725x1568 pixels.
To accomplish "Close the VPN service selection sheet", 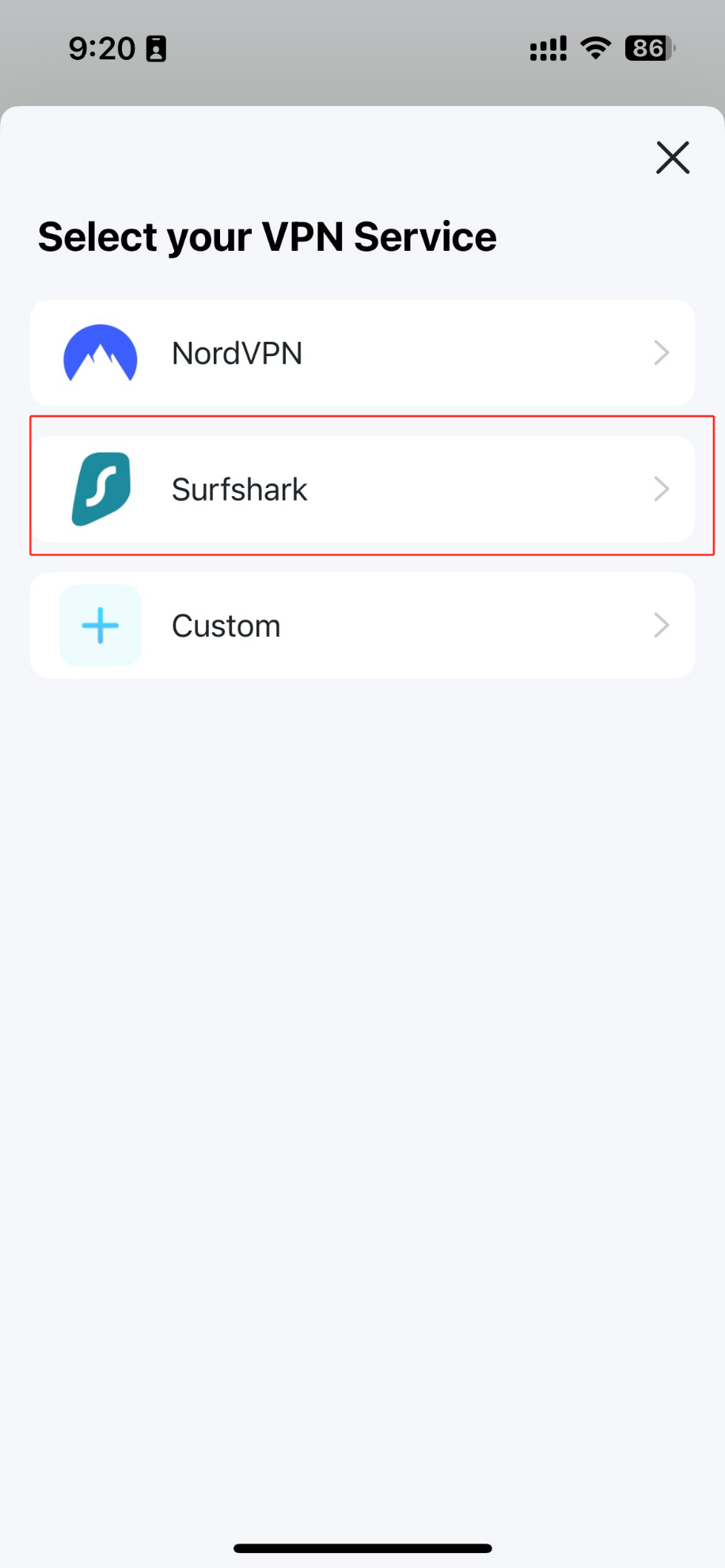I will click(x=673, y=157).
